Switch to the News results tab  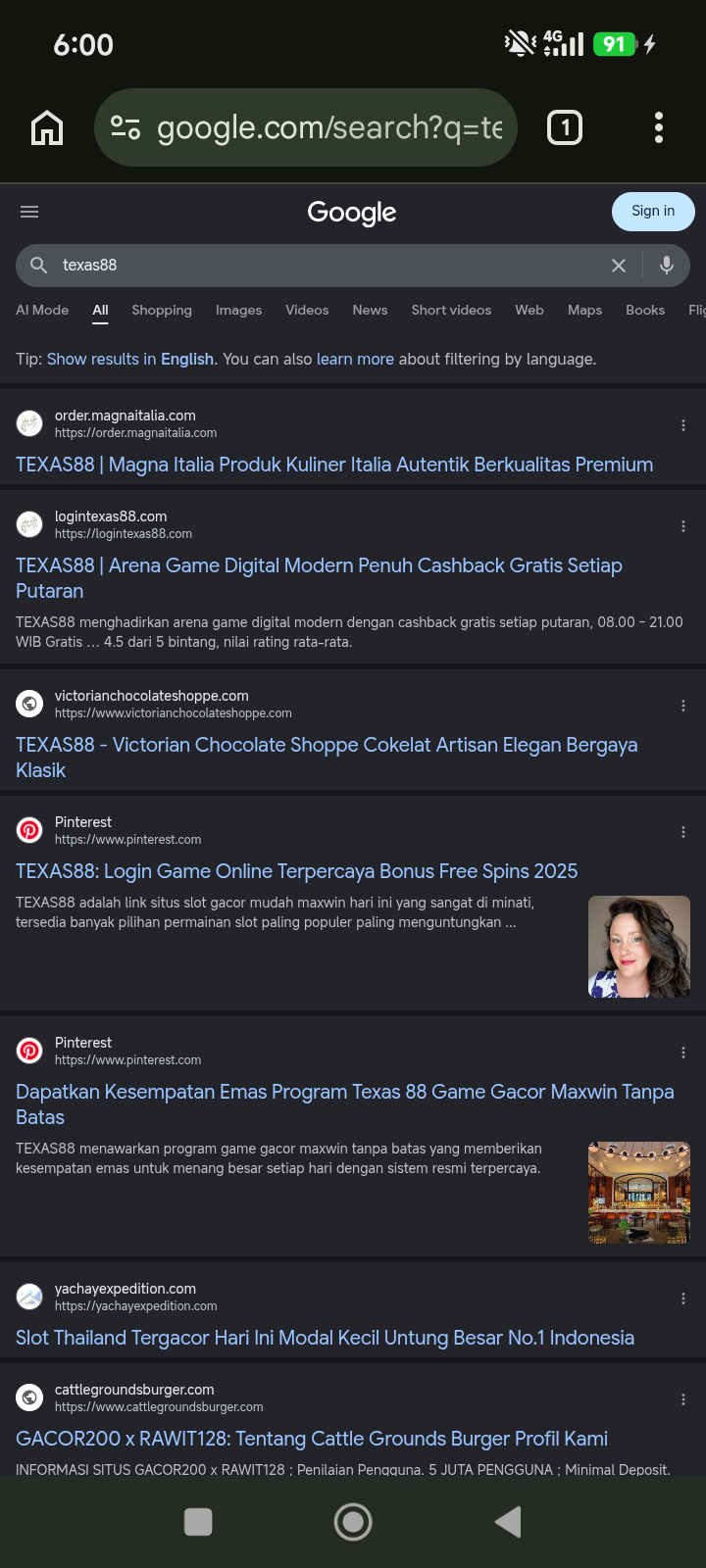coord(370,310)
